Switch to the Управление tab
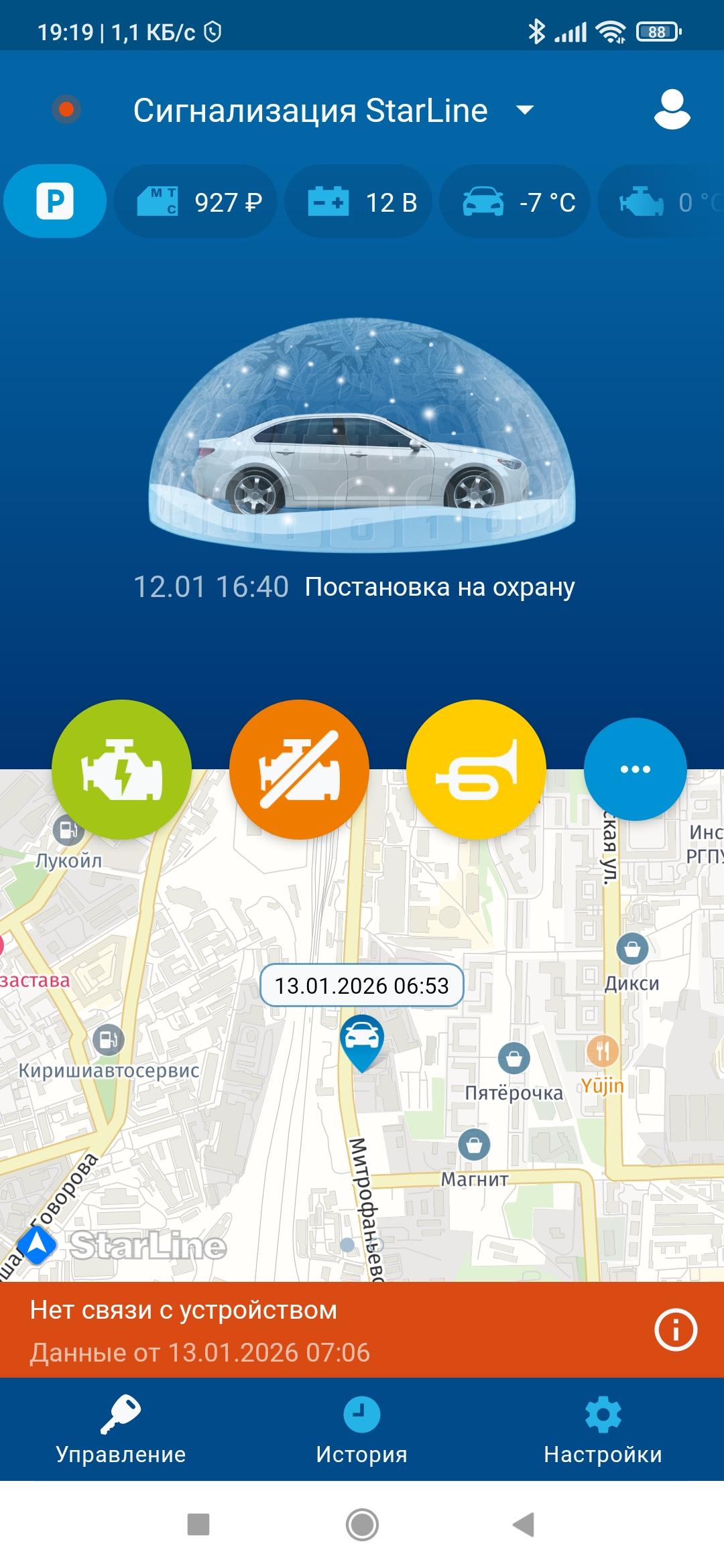Screen dimensions: 724x1568 pyautogui.click(x=121, y=1427)
